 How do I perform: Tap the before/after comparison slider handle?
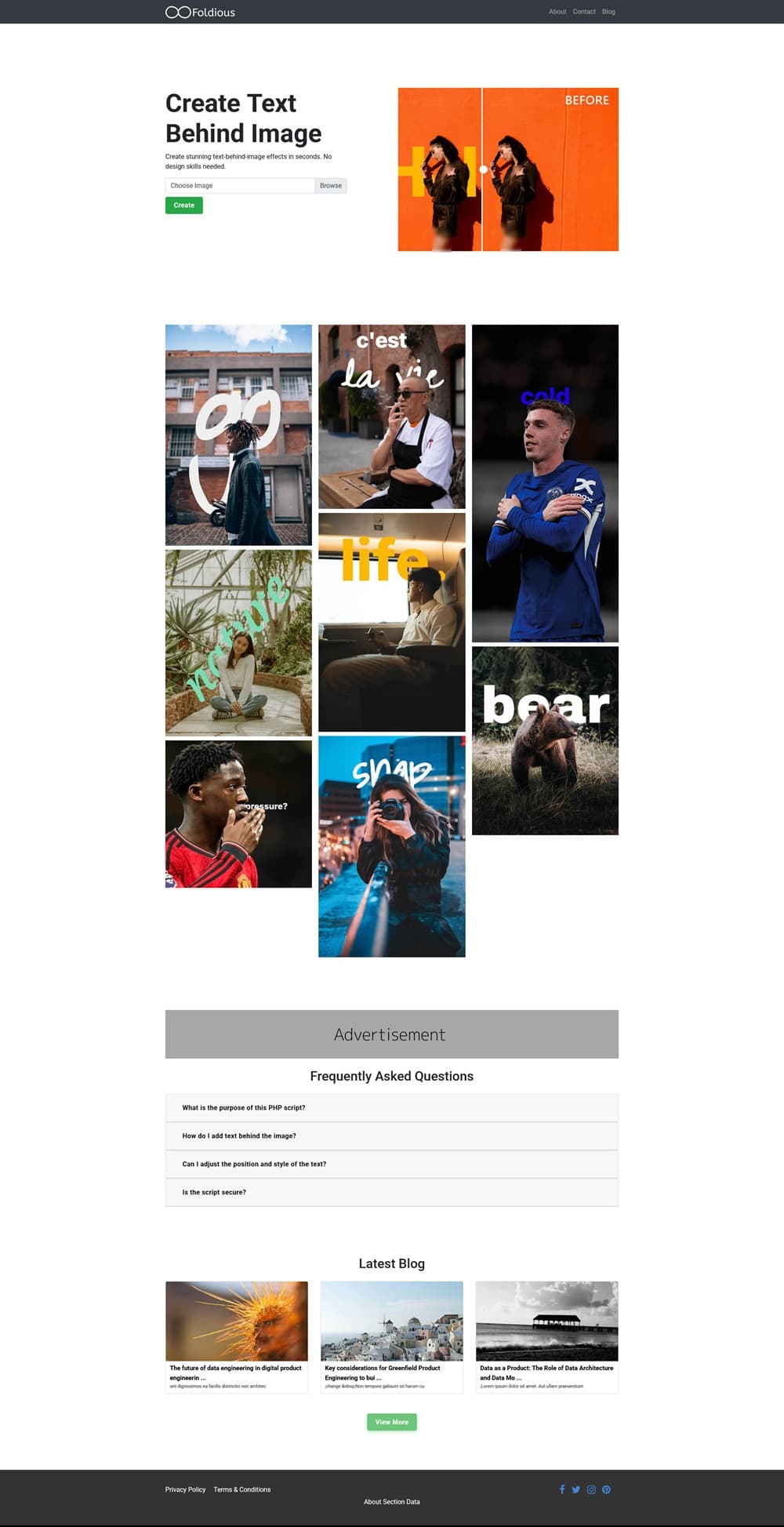(x=483, y=169)
